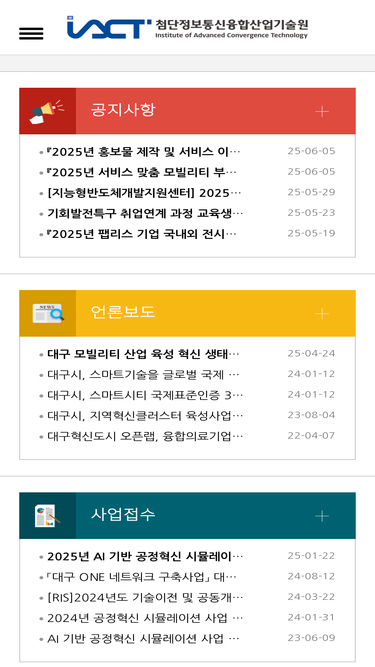This screenshot has height=667, width=375.
Task: Open 2024년 공정혁신 시뮬레이션 사업 entry
Action: click(145, 618)
